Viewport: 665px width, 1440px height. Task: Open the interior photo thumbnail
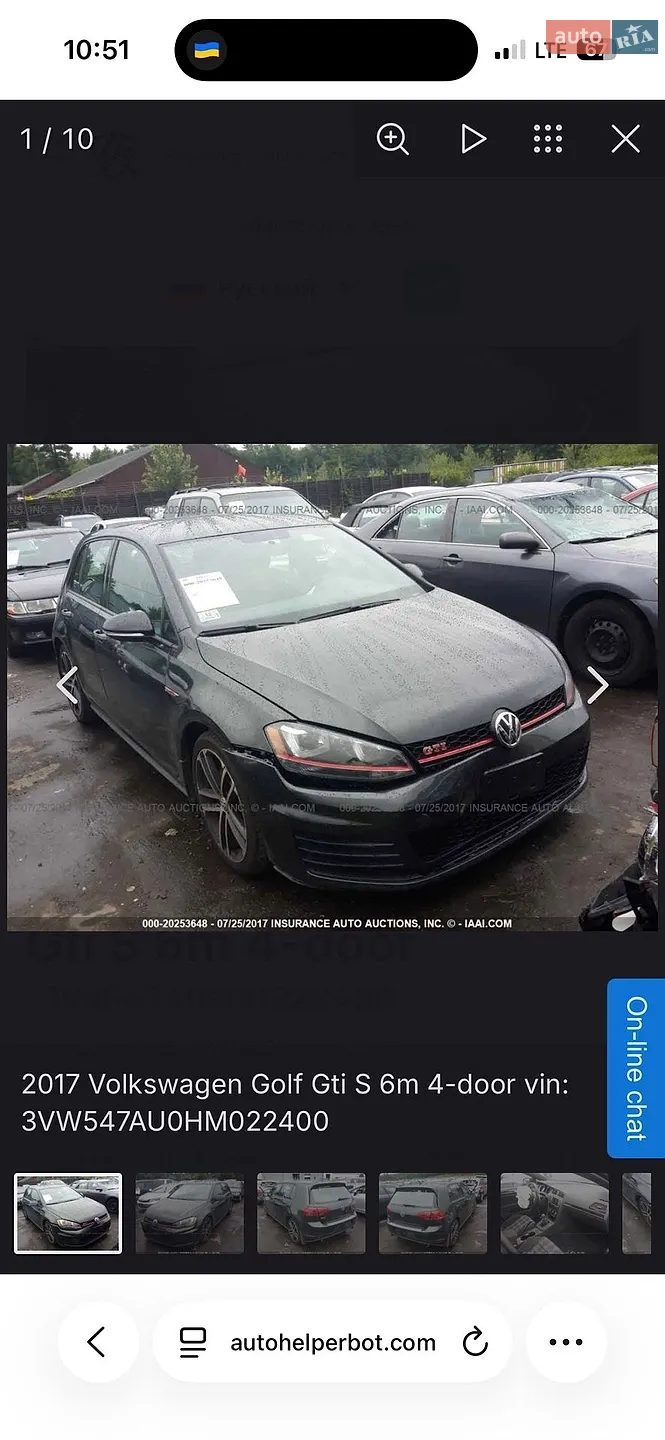pyautogui.click(x=554, y=1213)
